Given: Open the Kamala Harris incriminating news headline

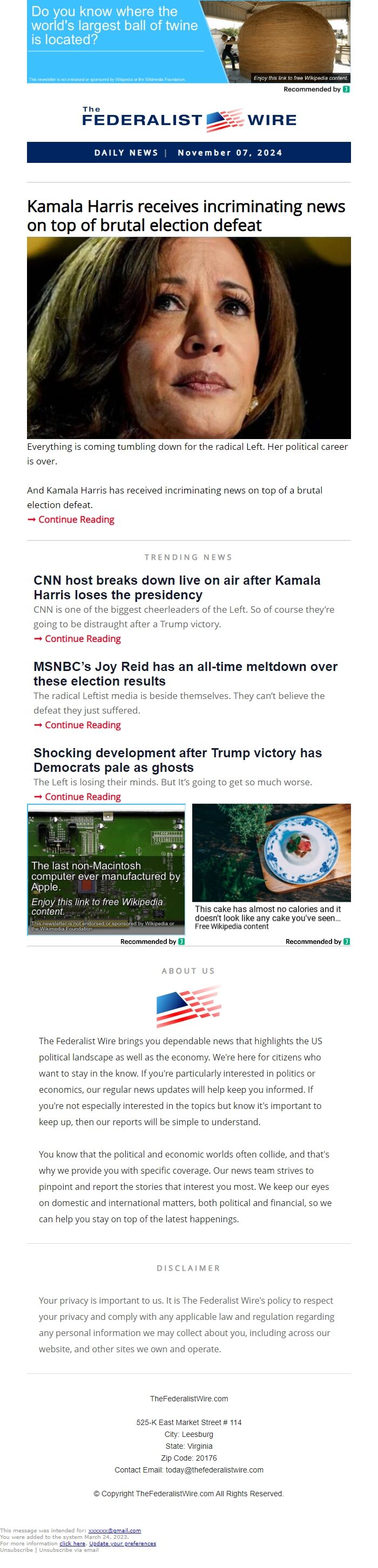Looking at the screenshot, I should tap(186, 215).
